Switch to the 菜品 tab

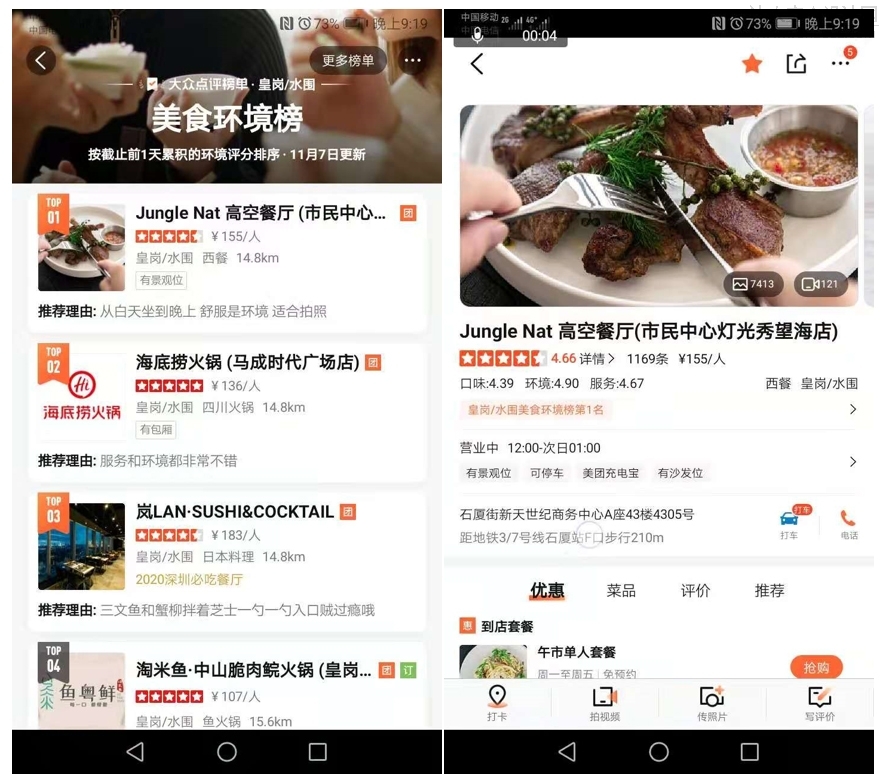(621, 591)
